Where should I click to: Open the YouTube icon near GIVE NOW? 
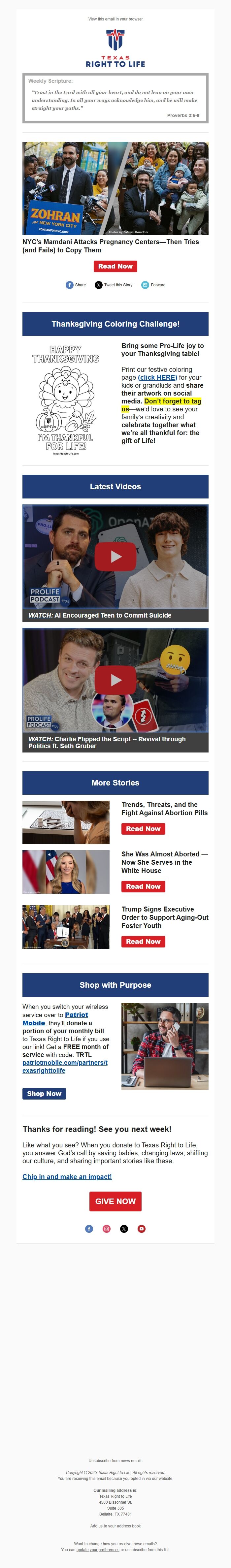tap(141, 1229)
